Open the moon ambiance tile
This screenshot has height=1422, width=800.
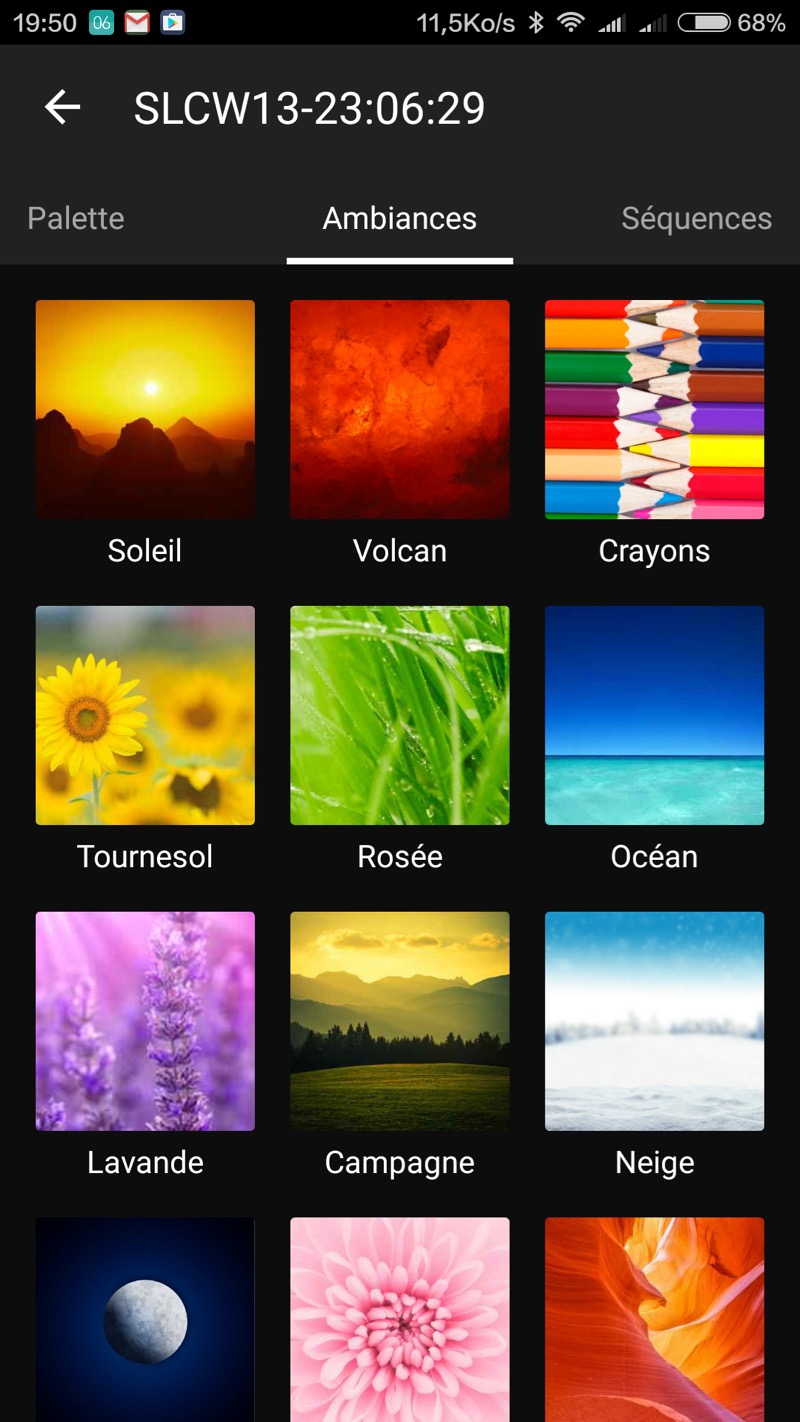(x=145, y=1320)
